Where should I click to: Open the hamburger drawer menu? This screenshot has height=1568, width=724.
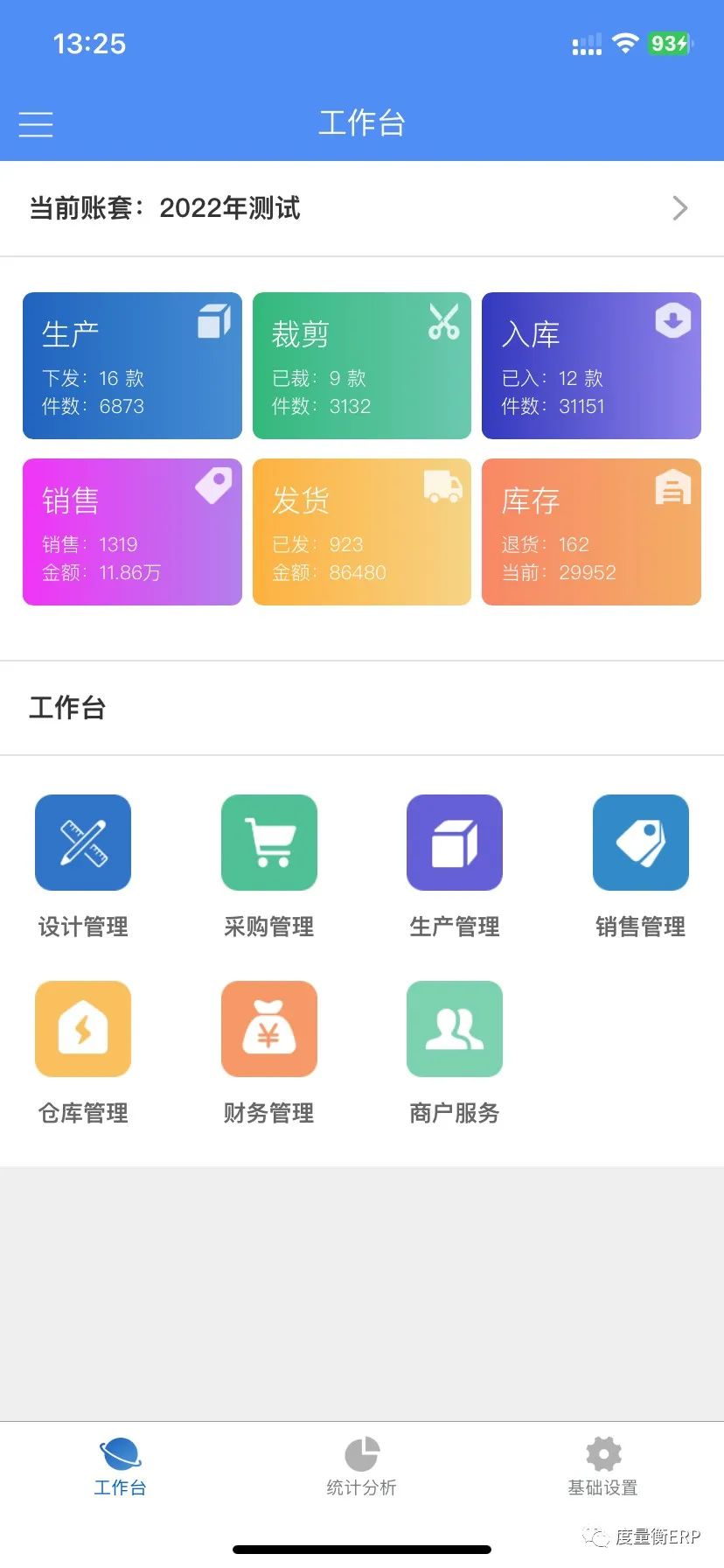coord(36,124)
